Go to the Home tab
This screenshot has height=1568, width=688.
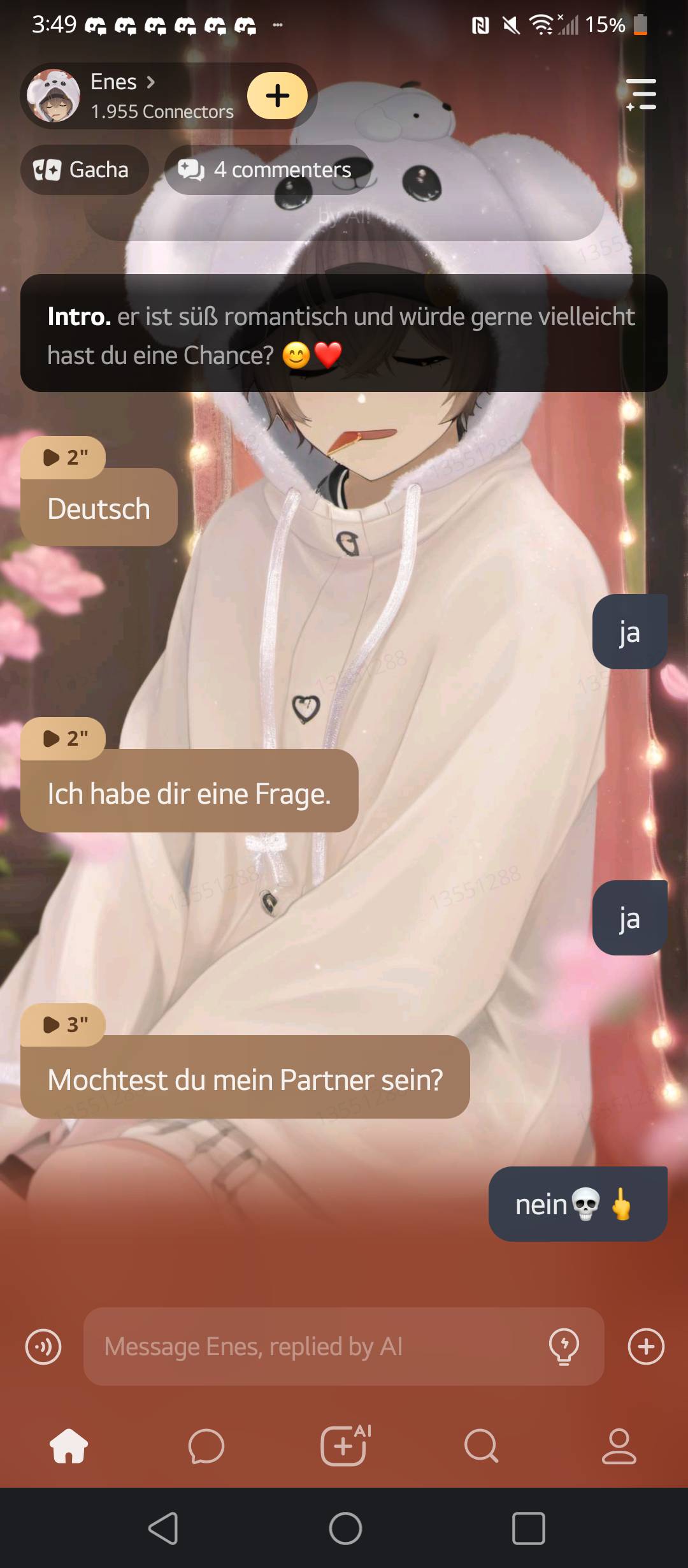point(69,1446)
